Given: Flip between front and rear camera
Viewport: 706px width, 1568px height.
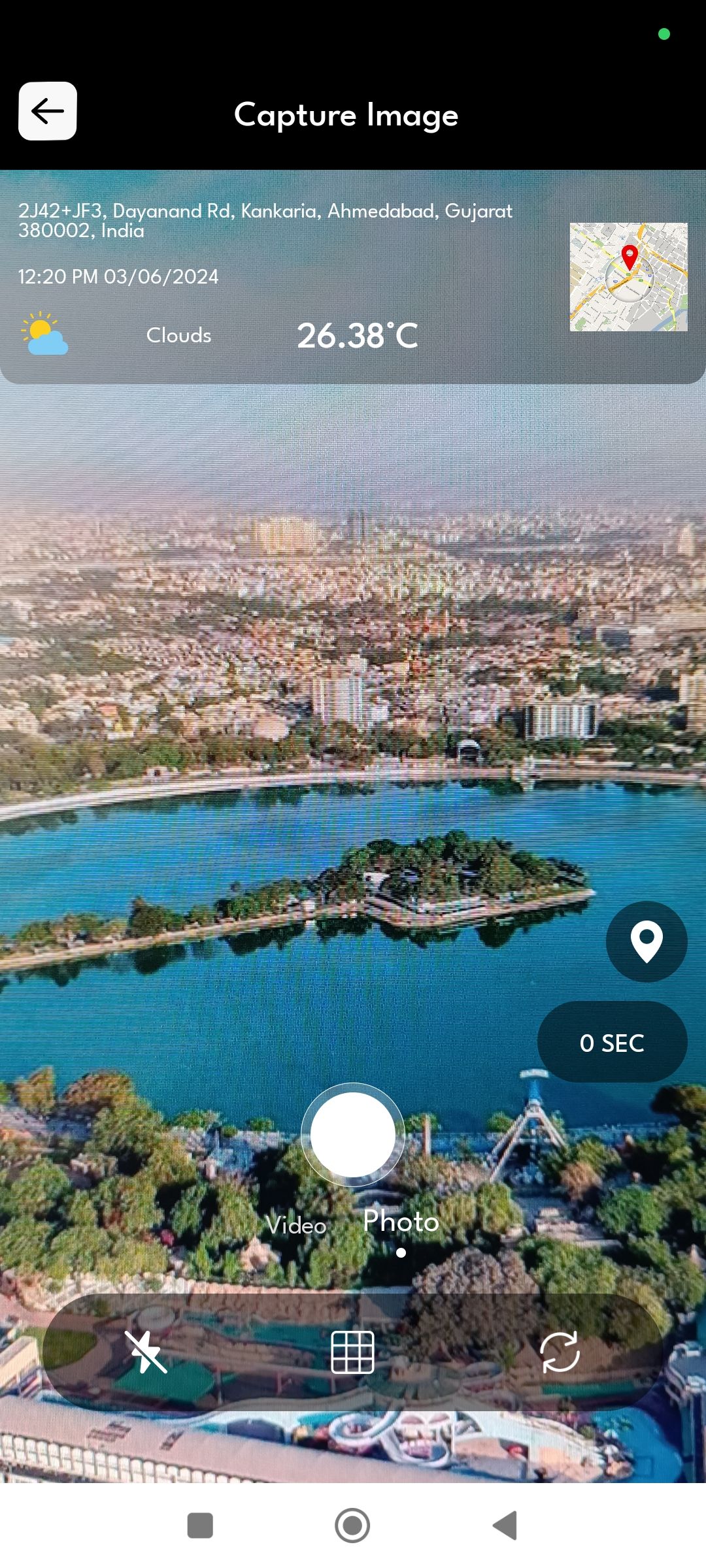Looking at the screenshot, I should [560, 1352].
